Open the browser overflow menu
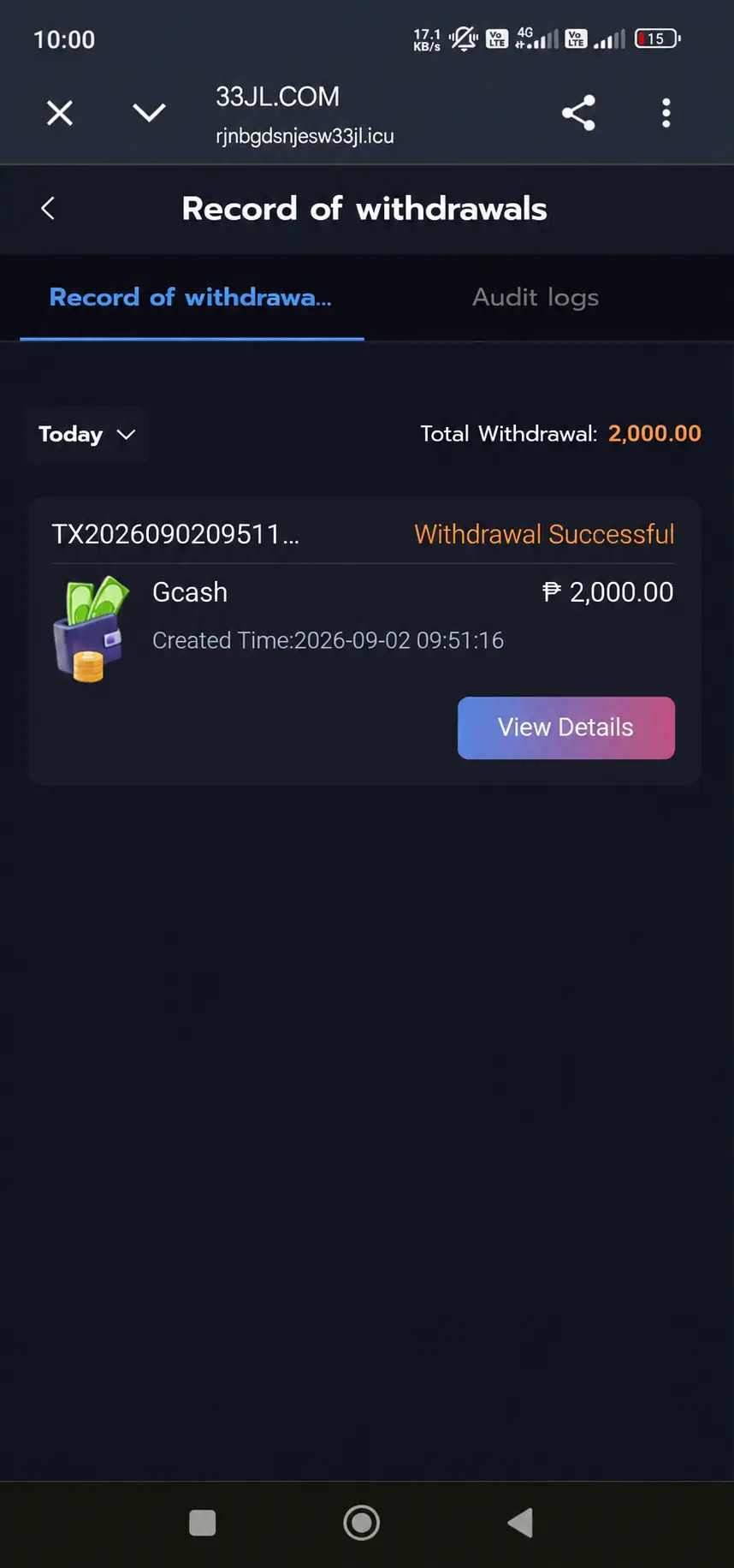Screen dimensions: 734x1568 point(666,113)
